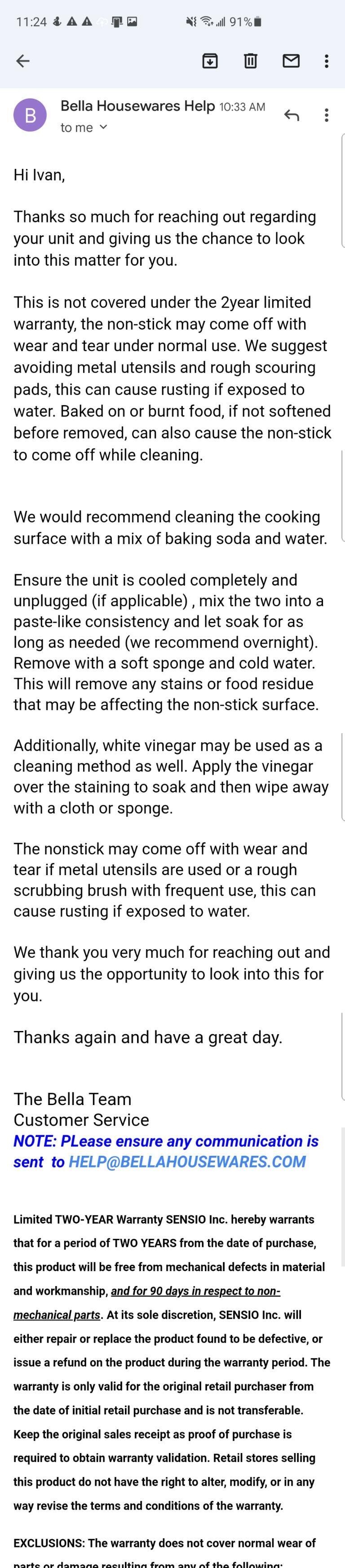
Task: Tap the Bella Housewares sender avatar
Action: point(30,115)
